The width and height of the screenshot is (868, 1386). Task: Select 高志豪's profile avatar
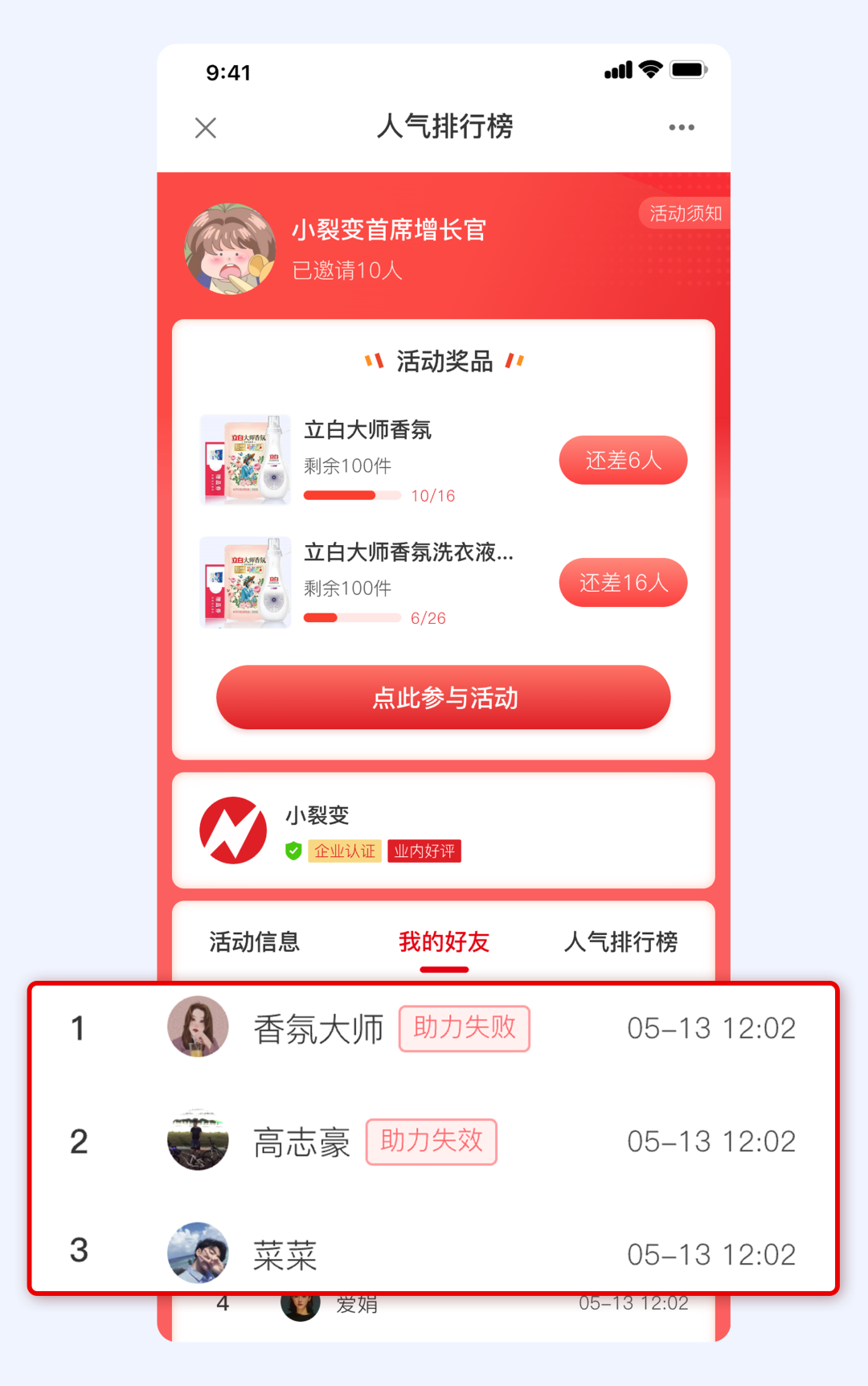pyautogui.click(x=198, y=1141)
